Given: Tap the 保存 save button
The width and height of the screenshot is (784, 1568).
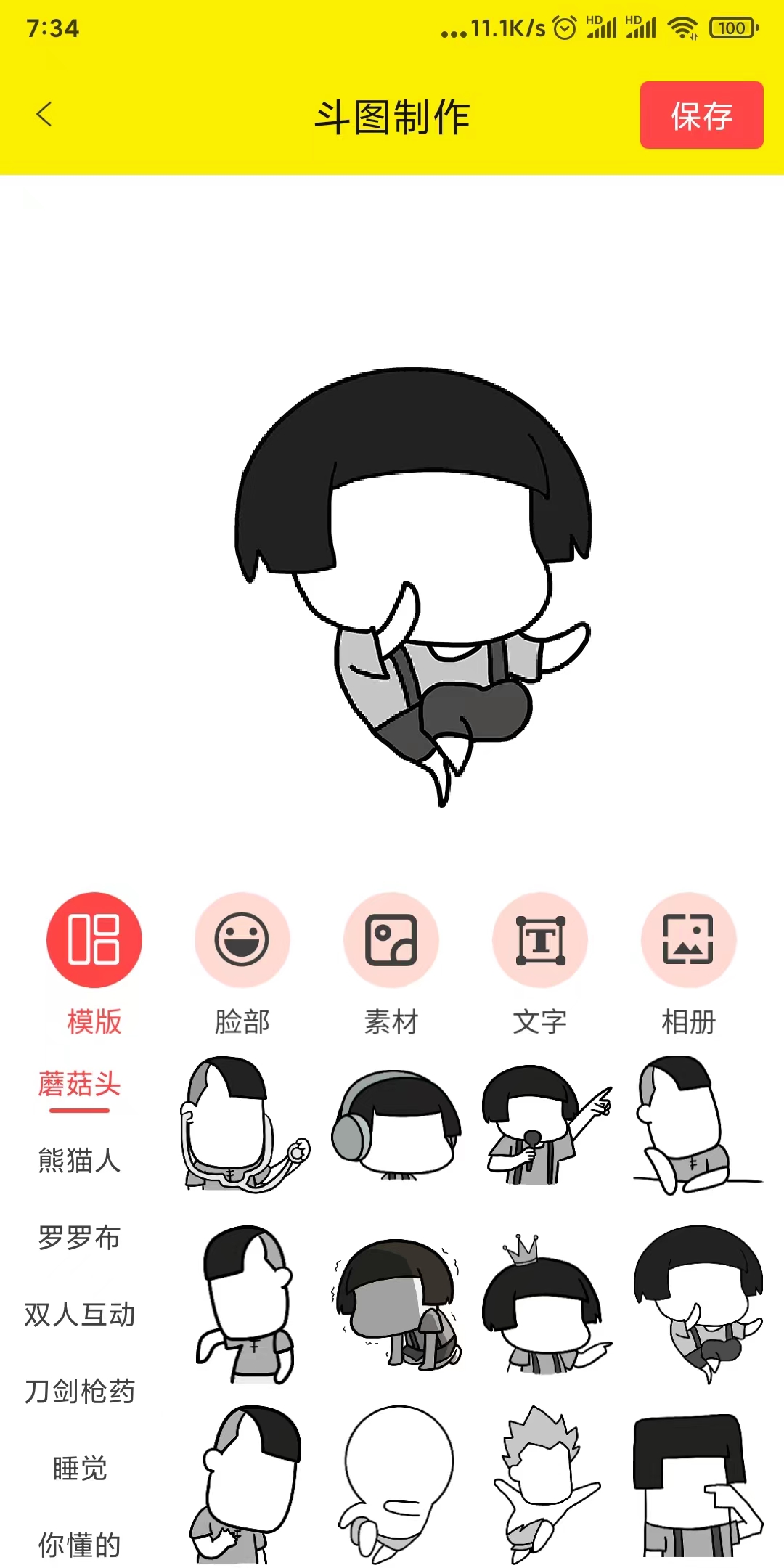Looking at the screenshot, I should coord(701,115).
